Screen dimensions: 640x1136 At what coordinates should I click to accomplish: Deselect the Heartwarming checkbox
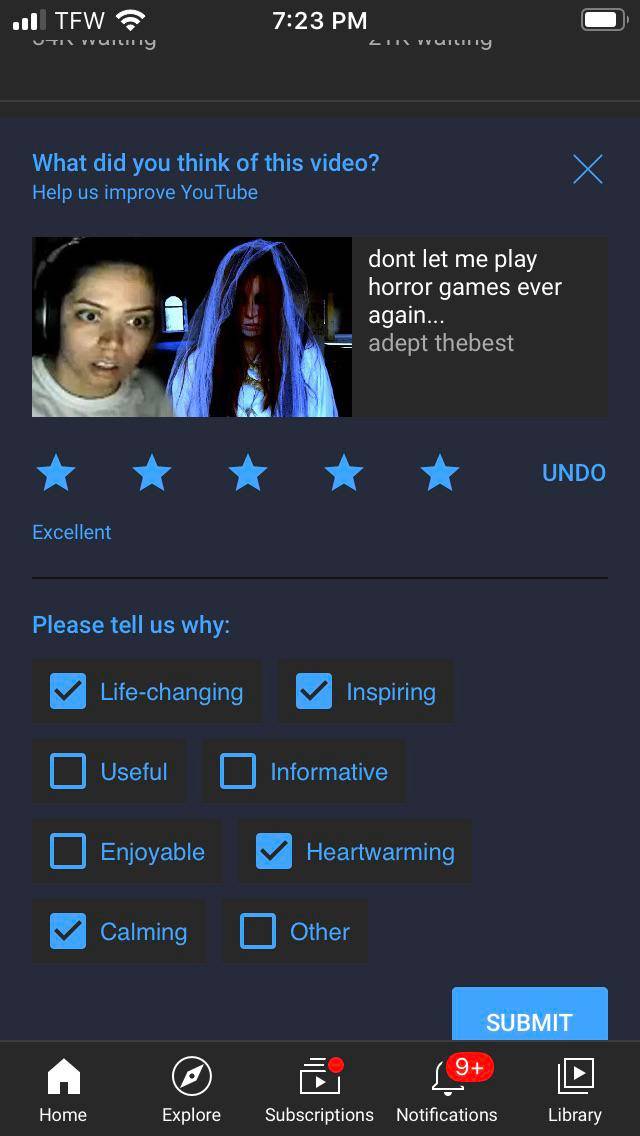click(x=274, y=852)
